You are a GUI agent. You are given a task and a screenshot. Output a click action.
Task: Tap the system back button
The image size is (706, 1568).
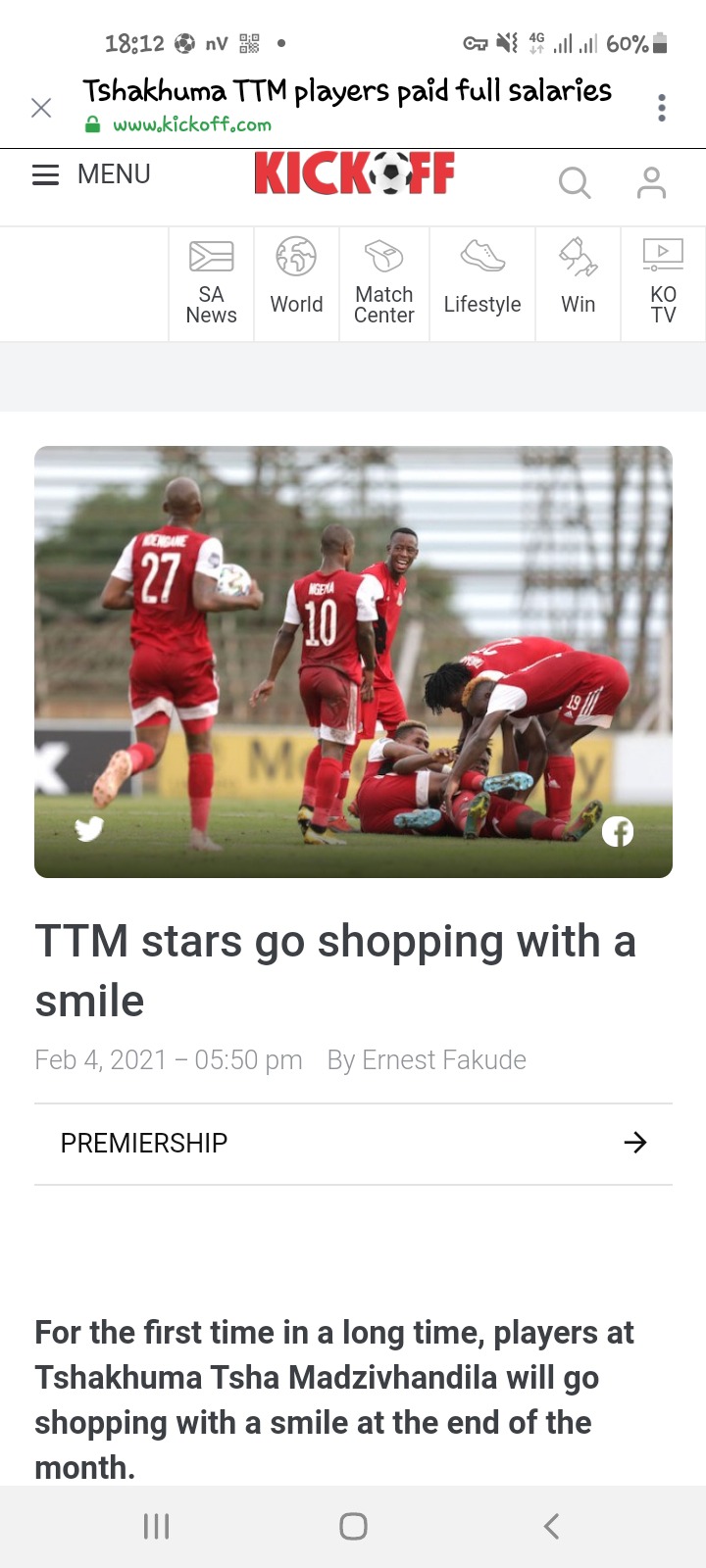click(x=551, y=1526)
